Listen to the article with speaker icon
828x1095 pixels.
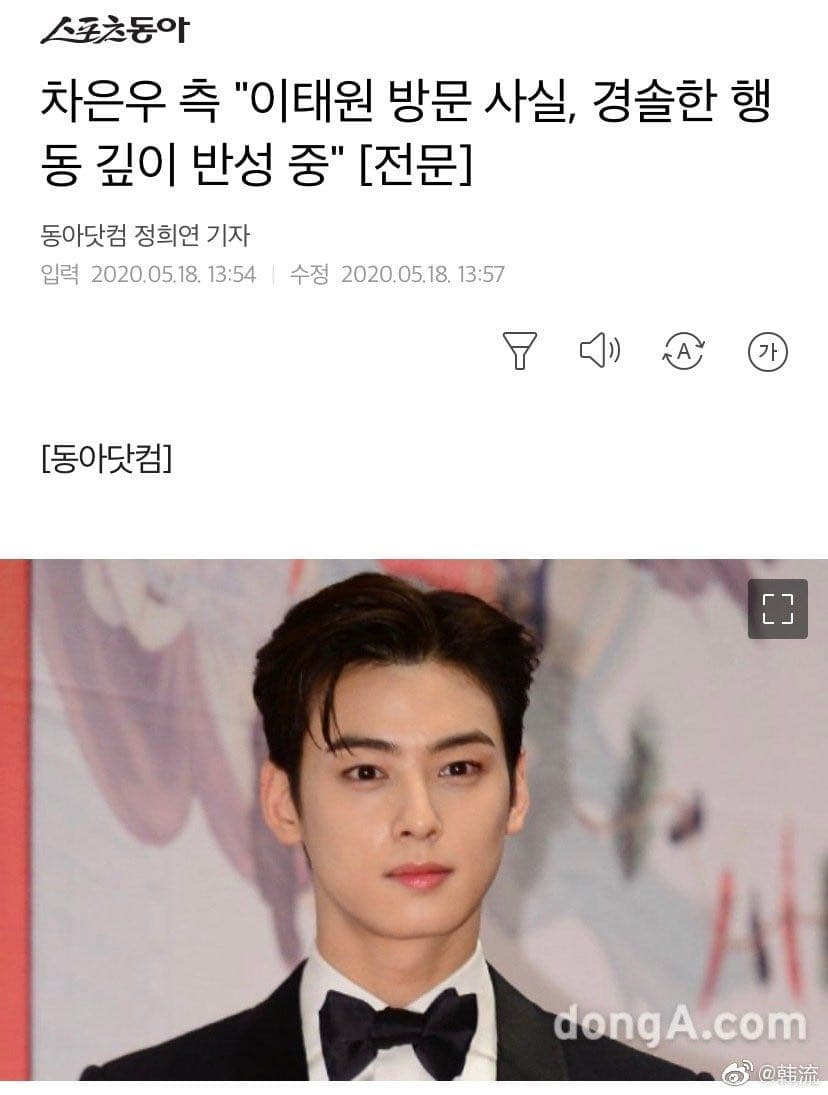click(600, 350)
